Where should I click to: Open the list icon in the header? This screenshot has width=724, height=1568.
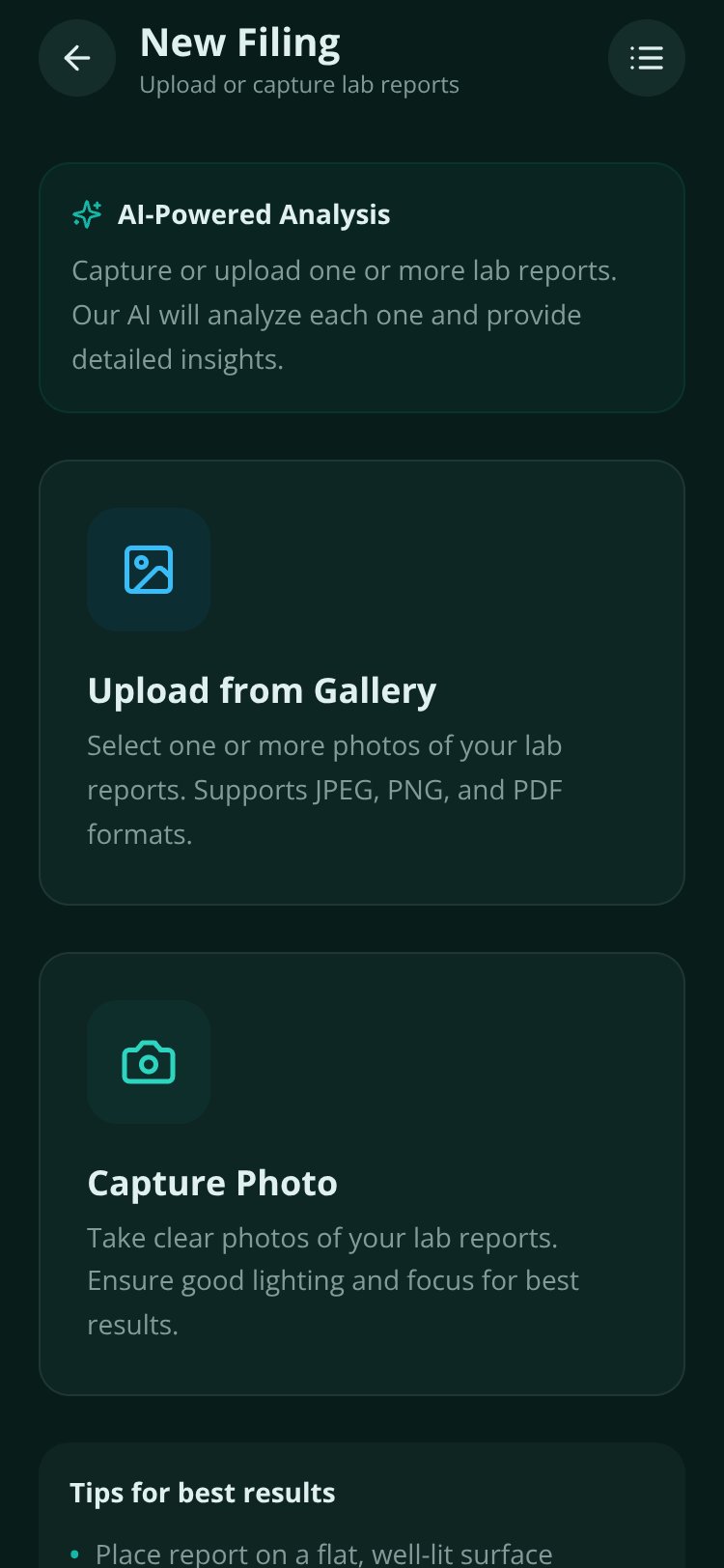pos(647,58)
